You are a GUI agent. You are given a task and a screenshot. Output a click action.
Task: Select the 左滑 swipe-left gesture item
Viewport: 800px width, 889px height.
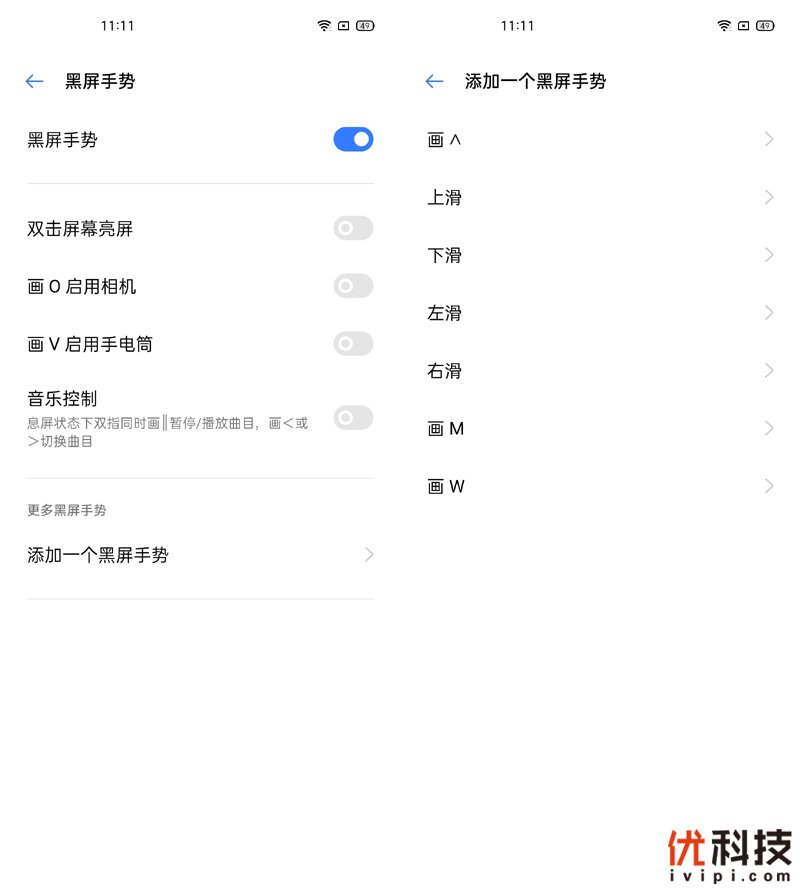600,313
